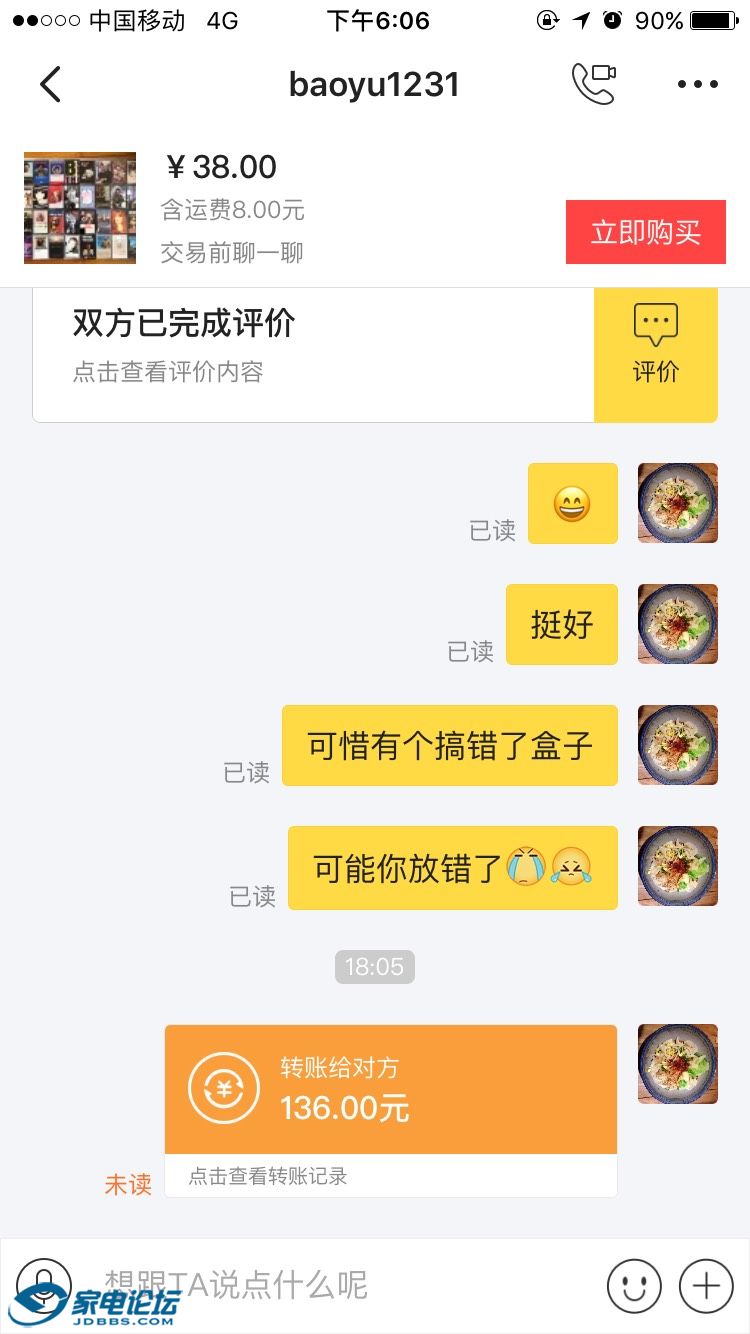This screenshot has height=1334, width=750.
Task: Tap the message input field
Action: click(x=340, y=1284)
